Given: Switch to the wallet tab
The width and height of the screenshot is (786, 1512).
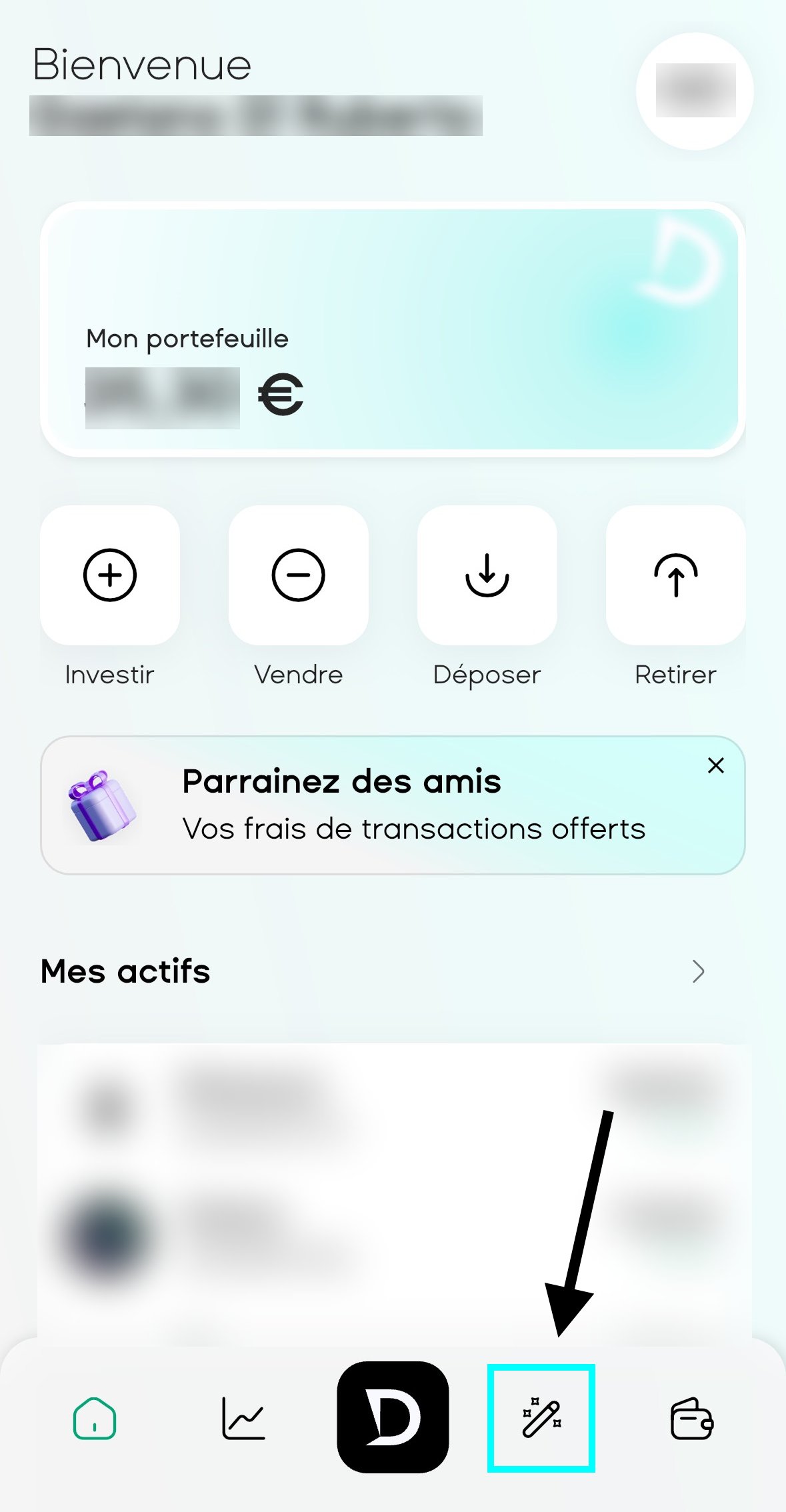Looking at the screenshot, I should pyautogui.click(x=691, y=1419).
